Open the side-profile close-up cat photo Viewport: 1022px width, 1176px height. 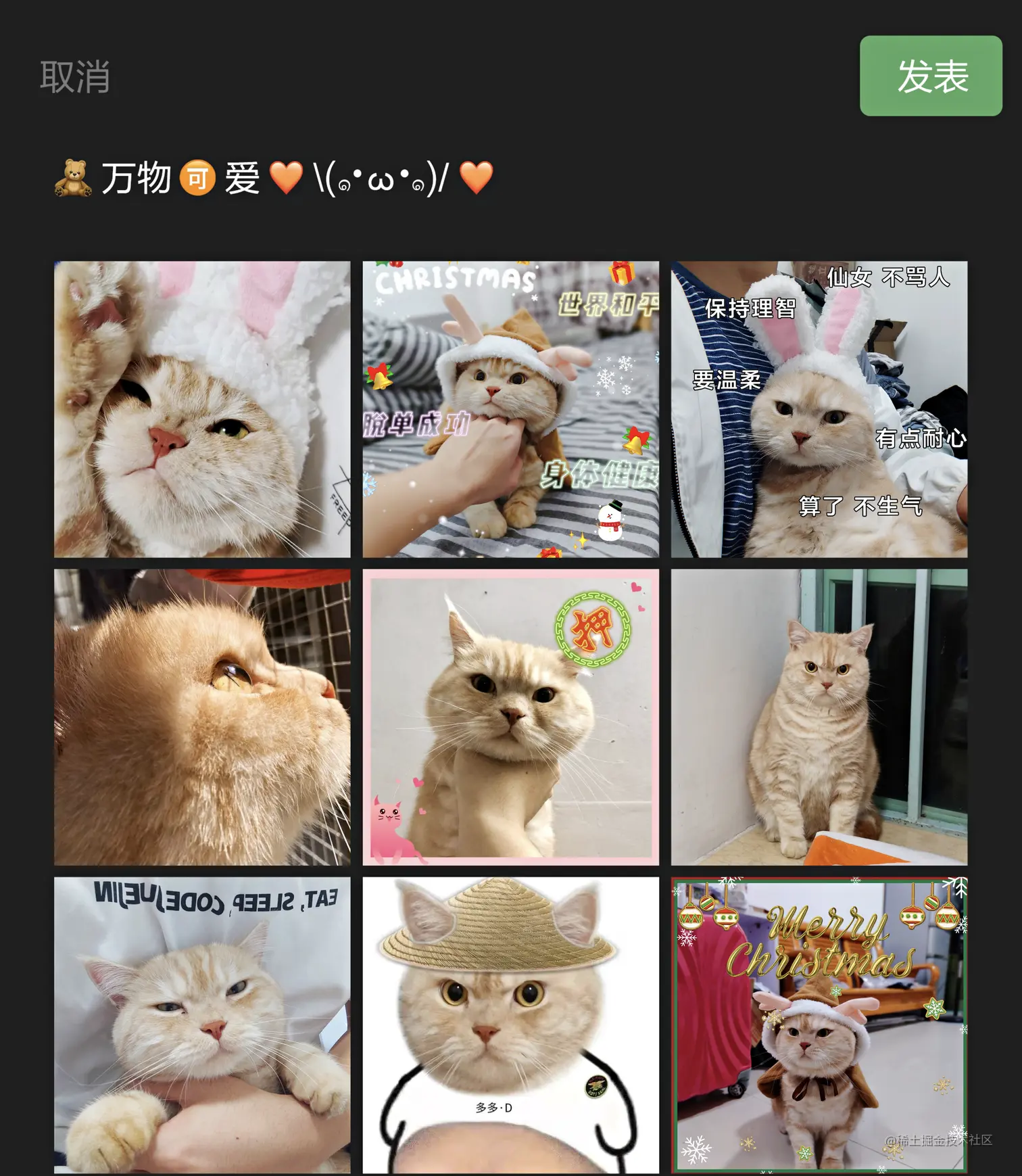(202, 717)
